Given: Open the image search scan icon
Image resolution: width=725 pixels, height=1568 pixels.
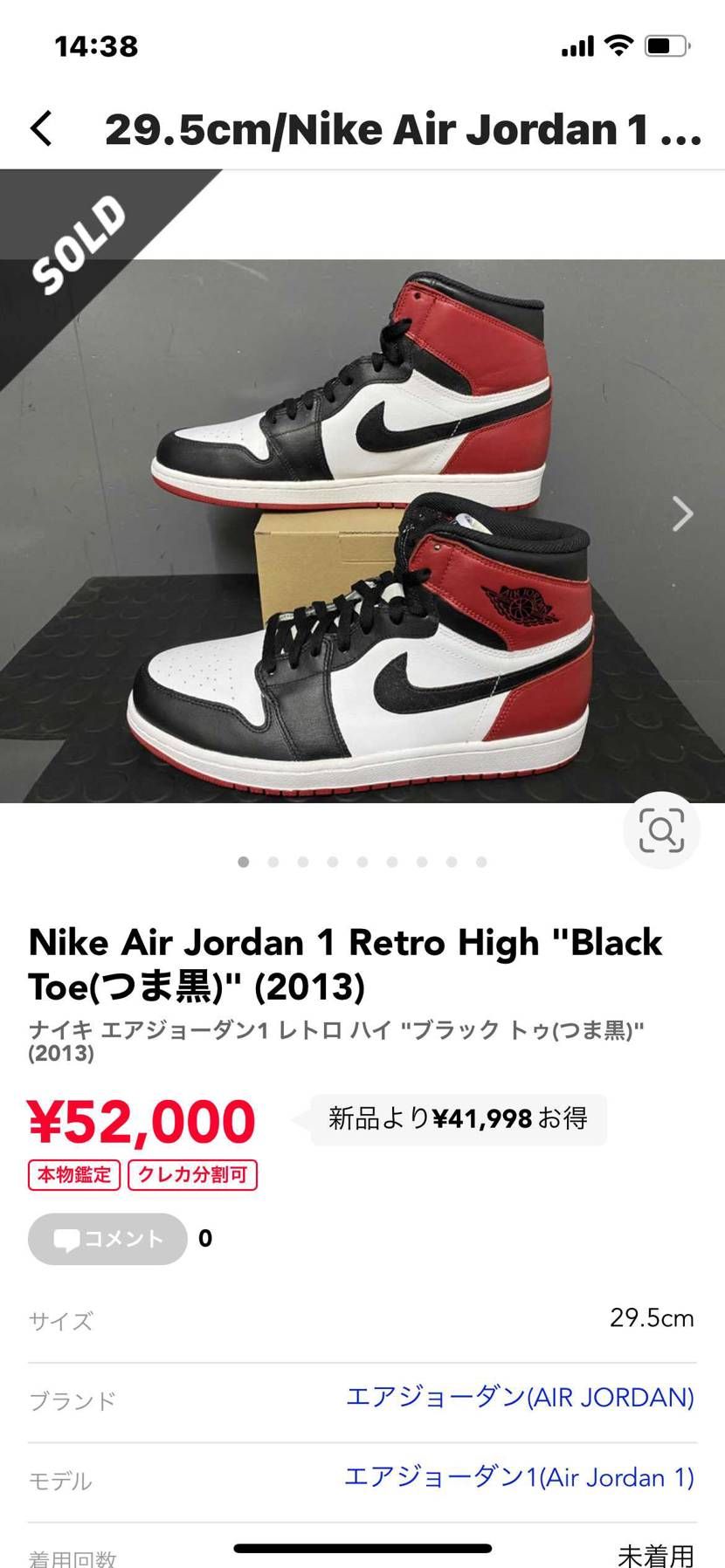Looking at the screenshot, I should (661, 830).
